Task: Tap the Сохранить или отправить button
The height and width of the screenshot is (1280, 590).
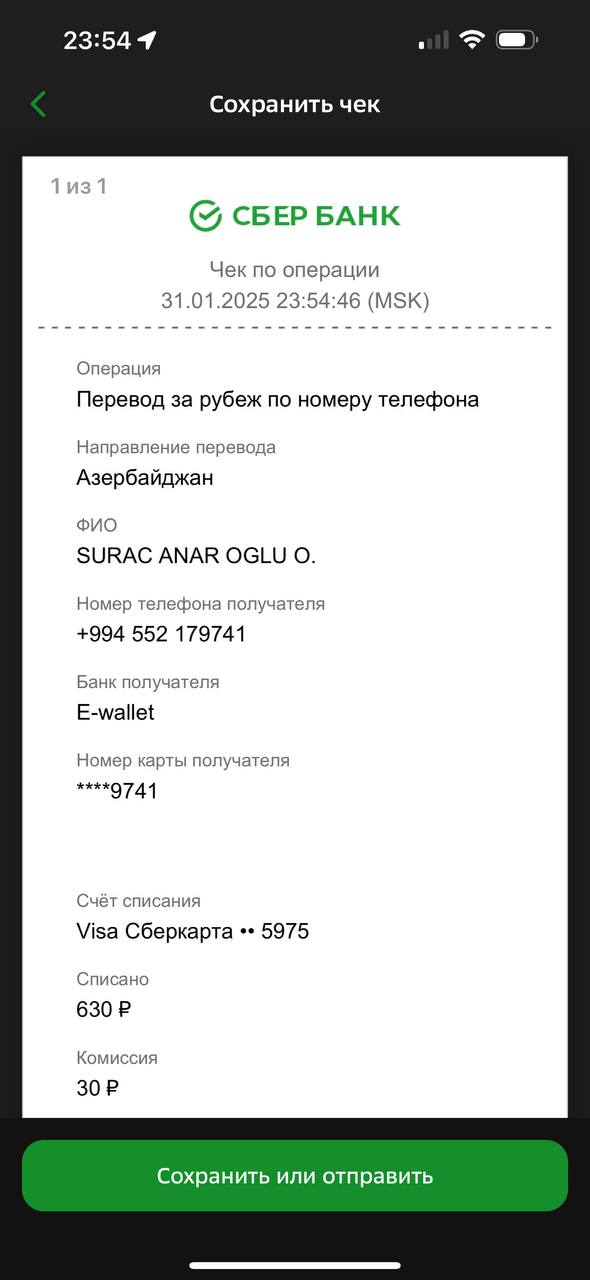Action: click(295, 1176)
